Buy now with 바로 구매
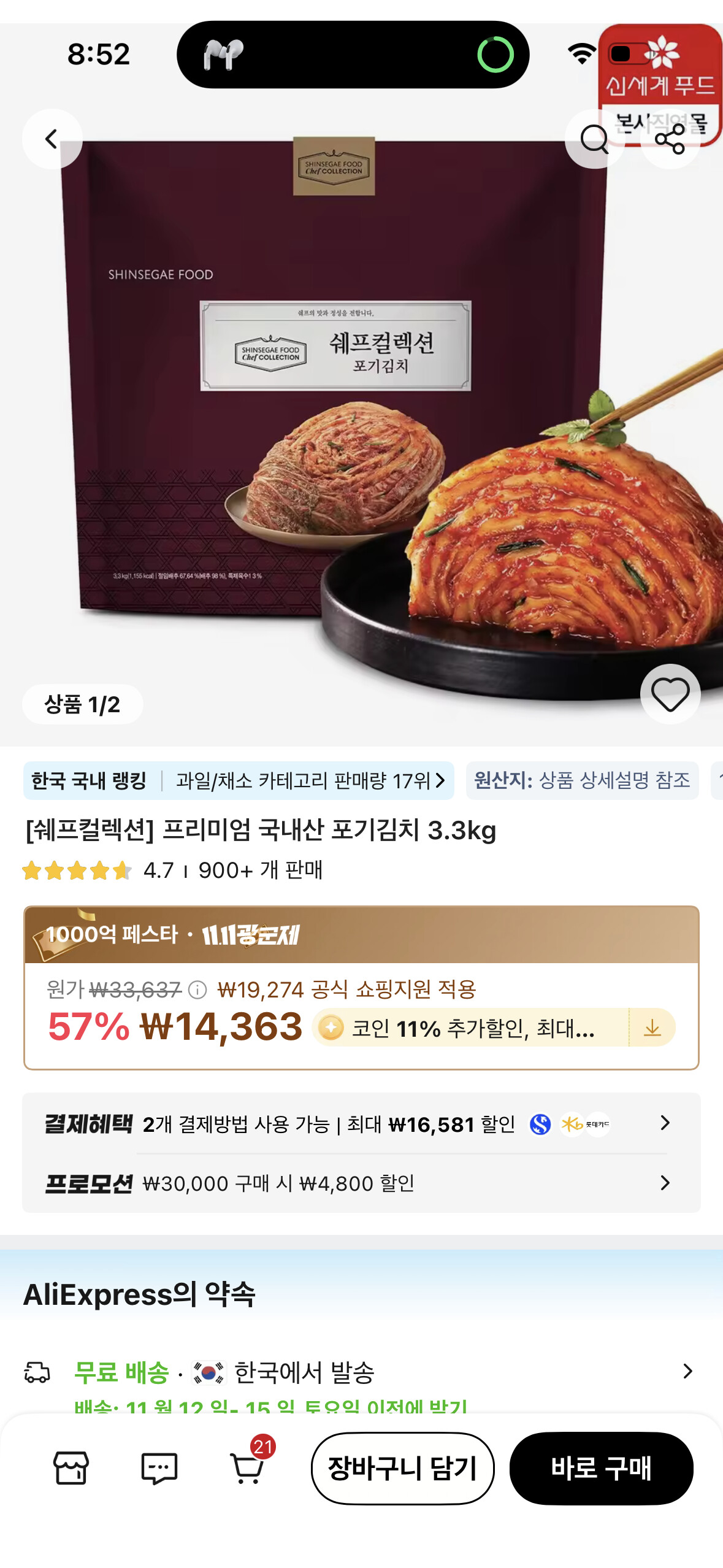The height and width of the screenshot is (1568, 723). click(x=601, y=1468)
